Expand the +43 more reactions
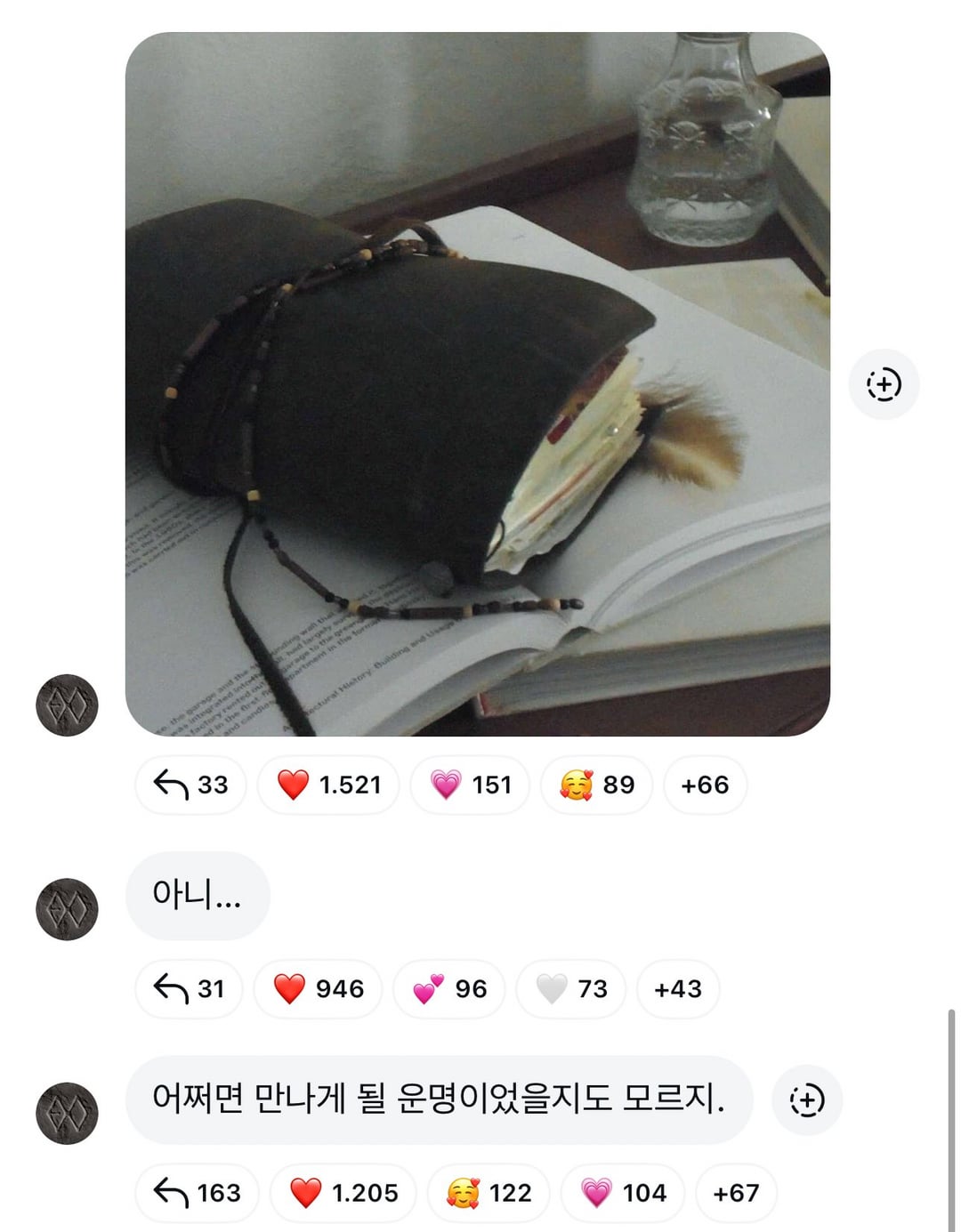 click(677, 988)
